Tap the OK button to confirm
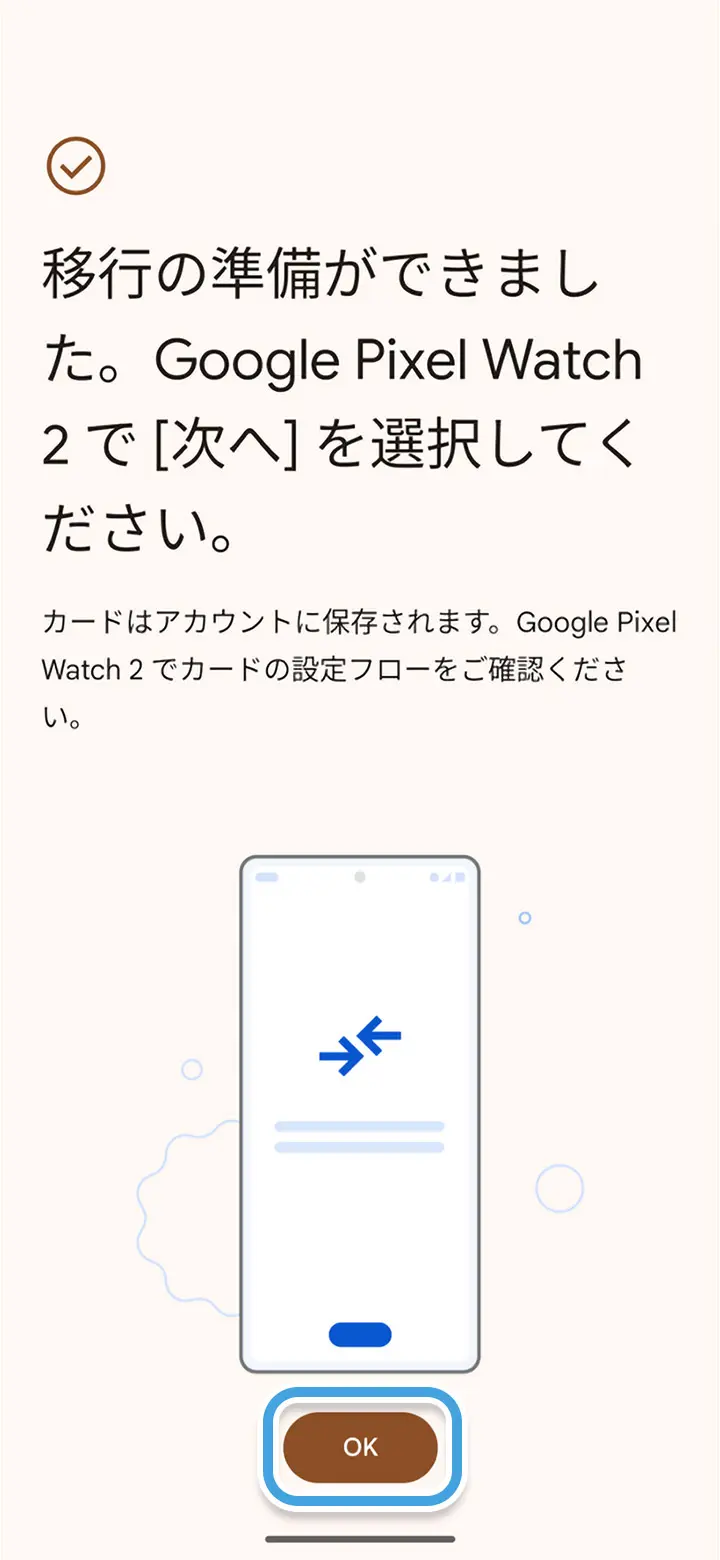The image size is (720, 1560). click(x=360, y=1446)
